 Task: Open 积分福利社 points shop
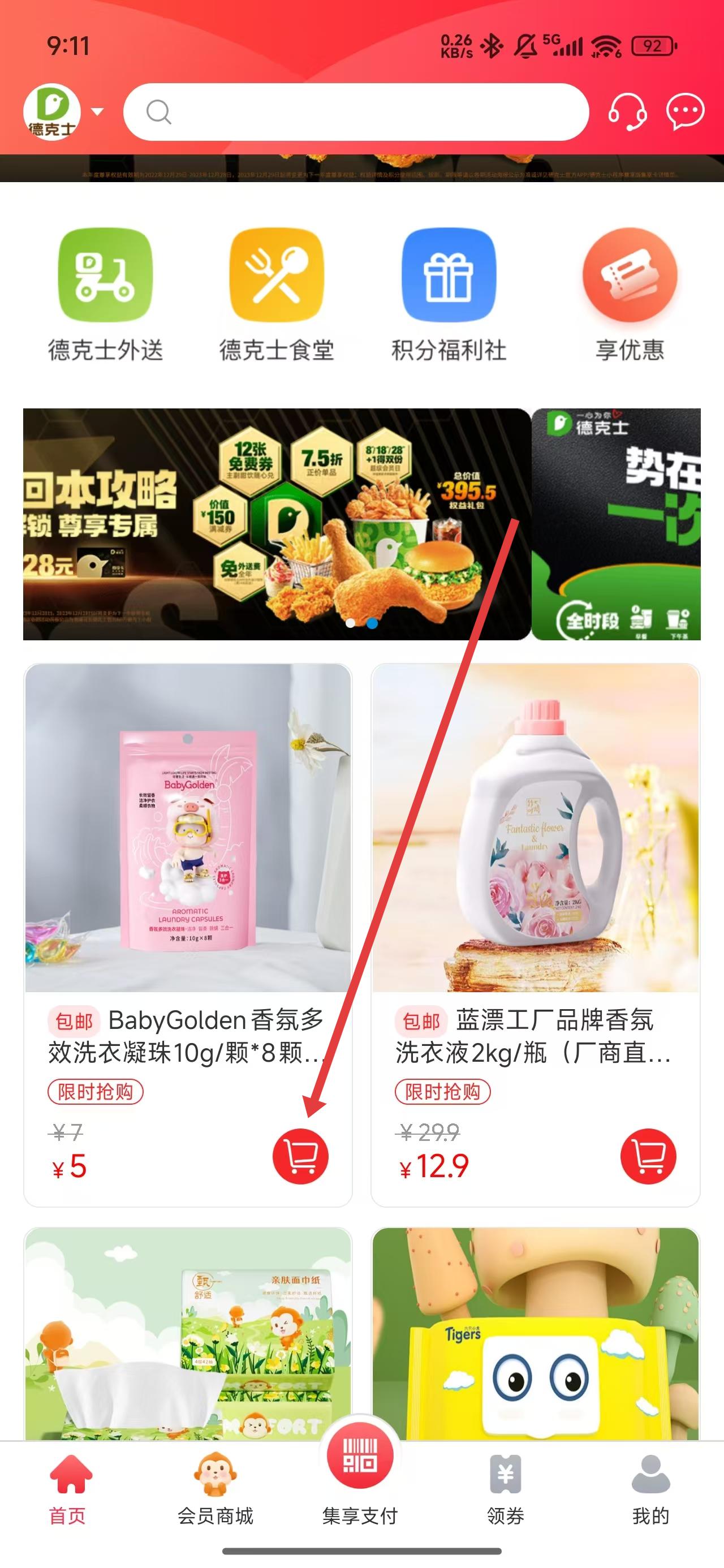point(449,295)
